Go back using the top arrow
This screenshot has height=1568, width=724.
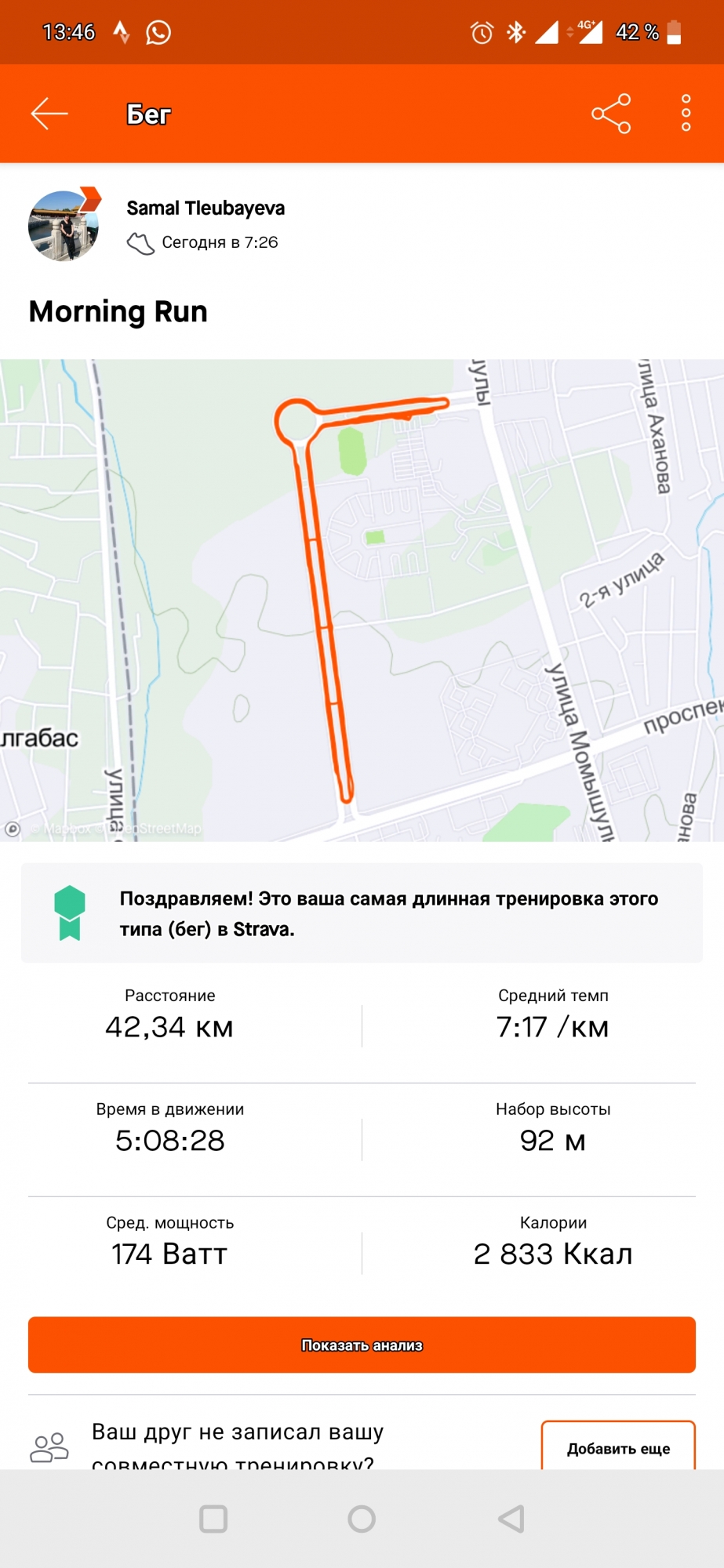pos(49,114)
